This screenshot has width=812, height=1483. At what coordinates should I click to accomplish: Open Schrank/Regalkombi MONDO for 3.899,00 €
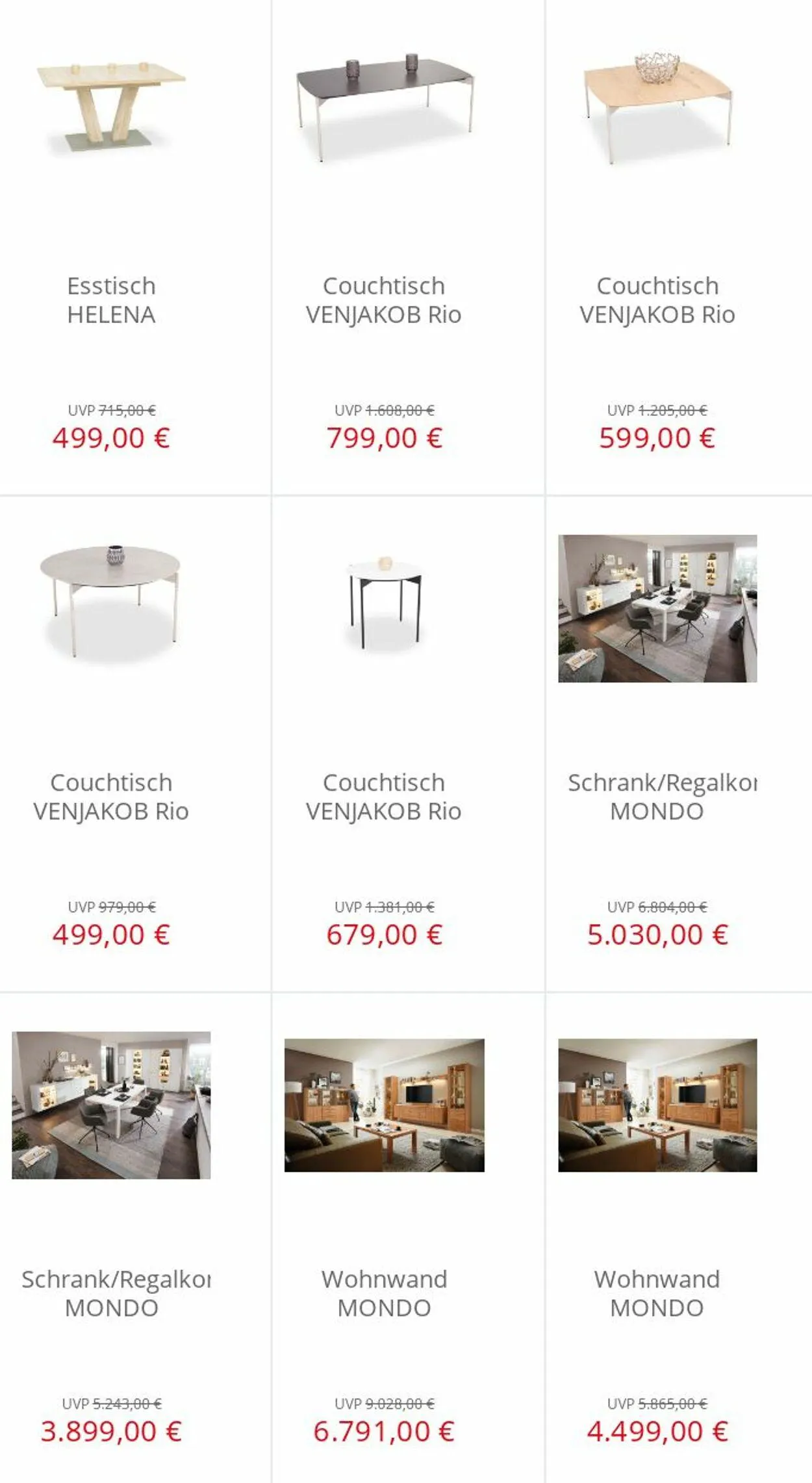[111, 1293]
